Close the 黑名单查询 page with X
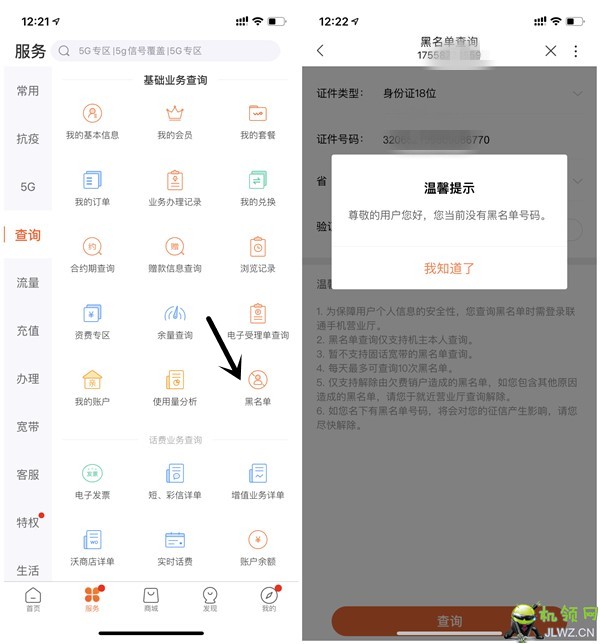This screenshot has height=644, width=600. [551, 51]
